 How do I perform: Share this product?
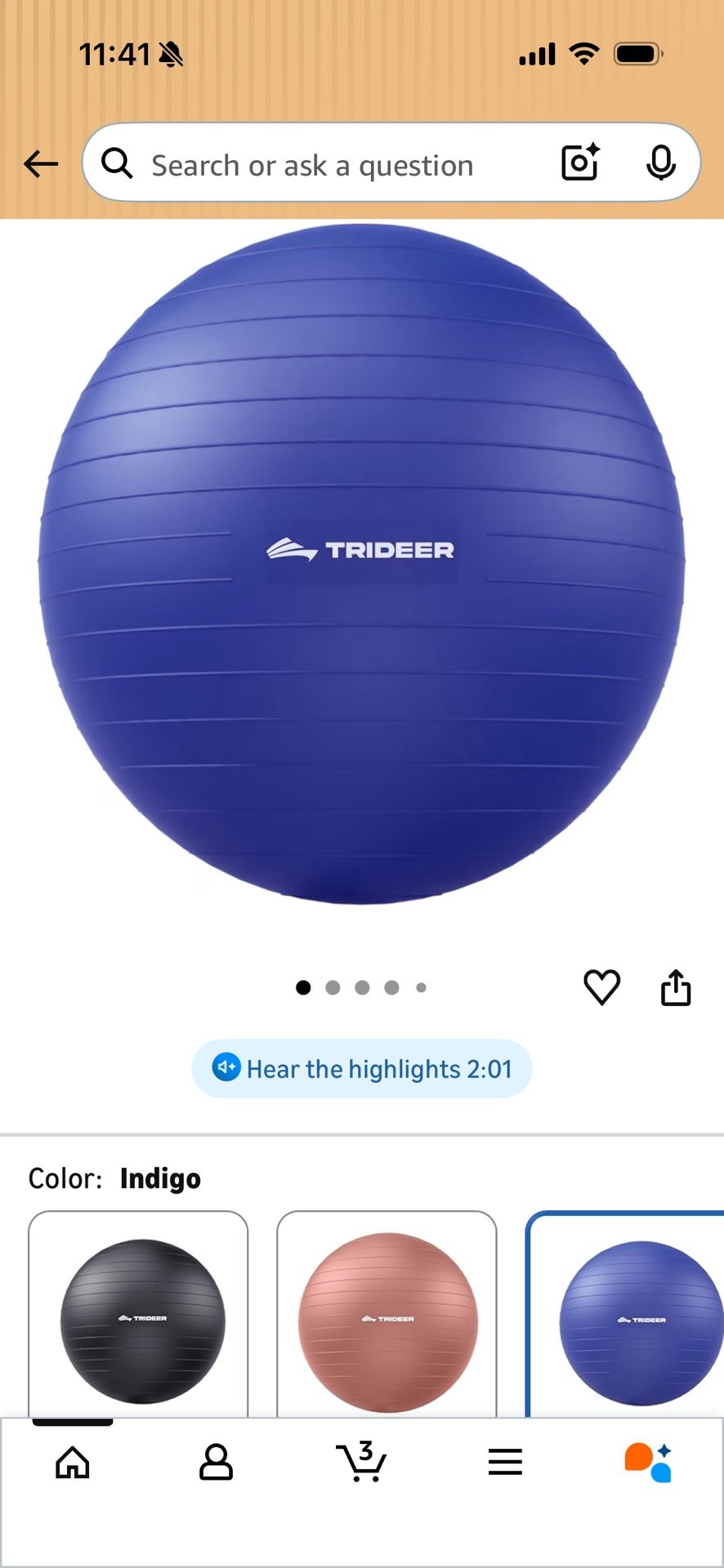click(676, 987)
